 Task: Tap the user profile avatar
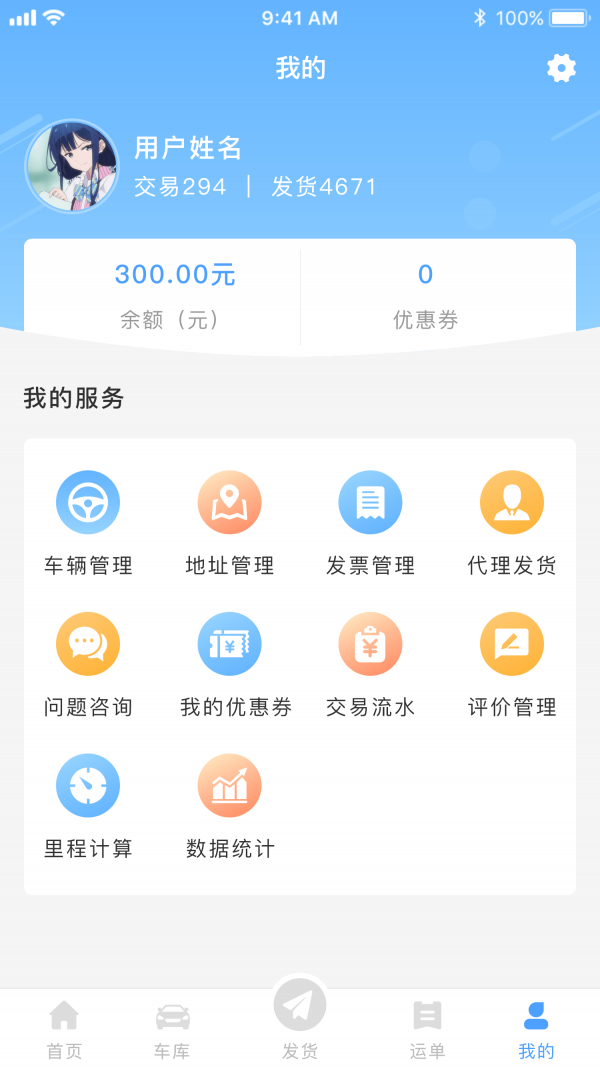pyautogui.click(x=71, y=167)
